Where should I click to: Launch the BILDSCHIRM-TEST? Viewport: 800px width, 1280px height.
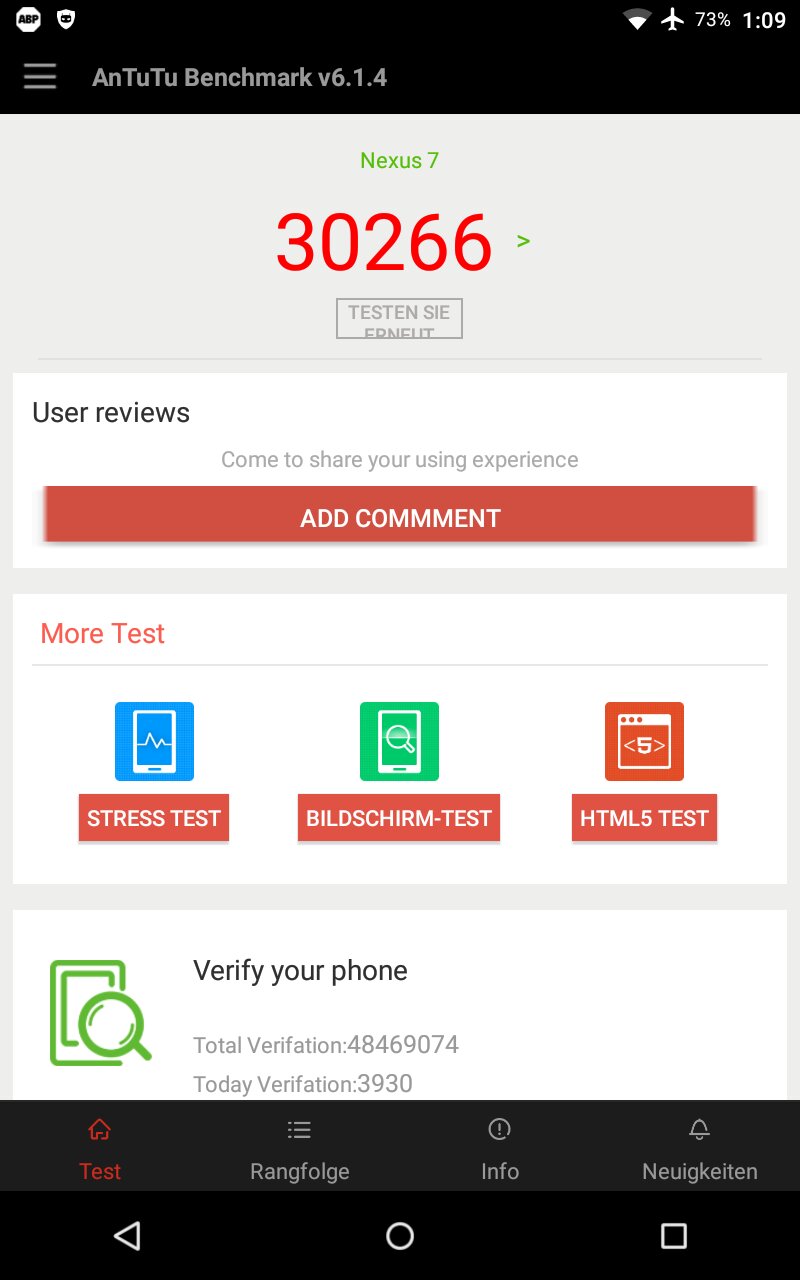(x=399, y=818)
